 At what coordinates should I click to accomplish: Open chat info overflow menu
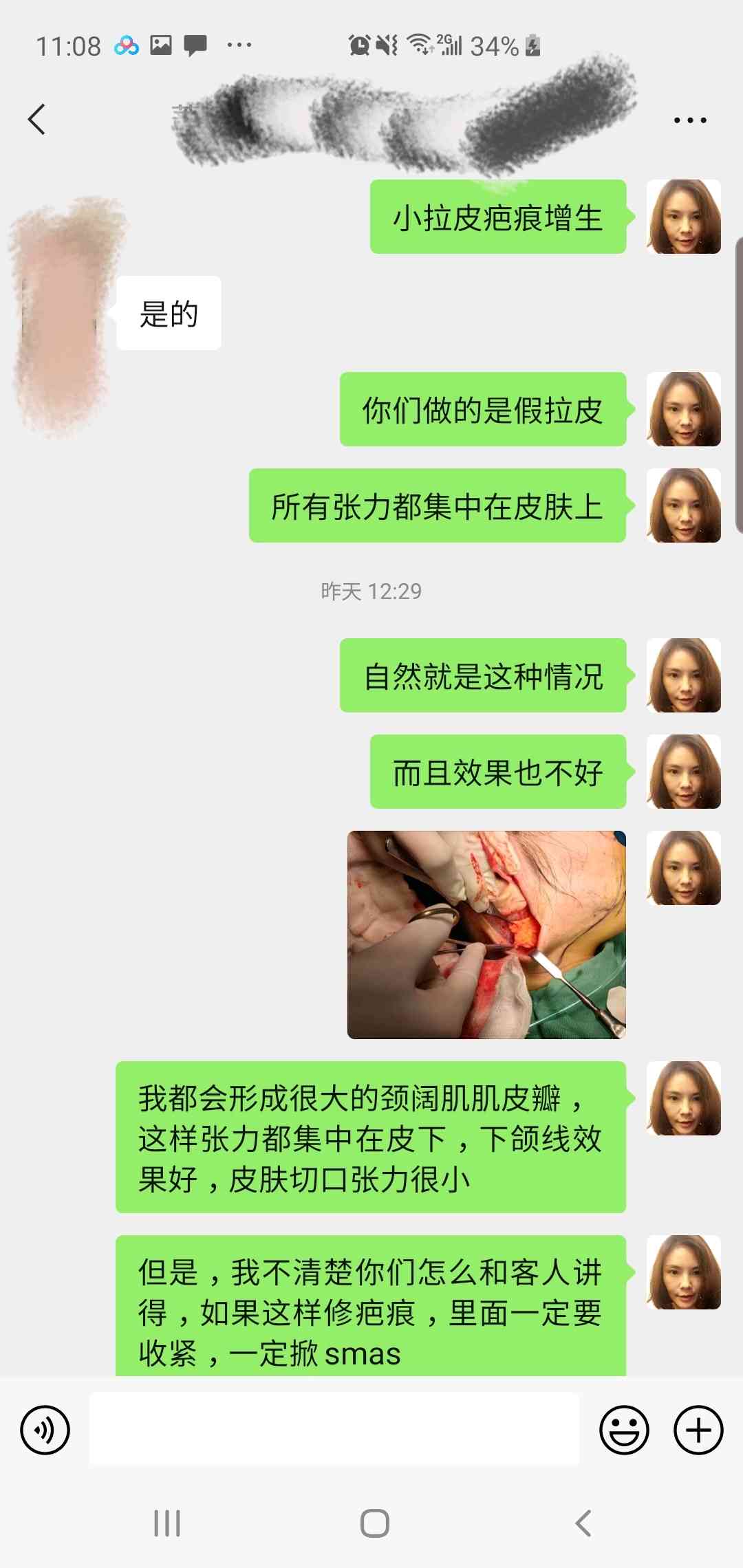[689, 120]
